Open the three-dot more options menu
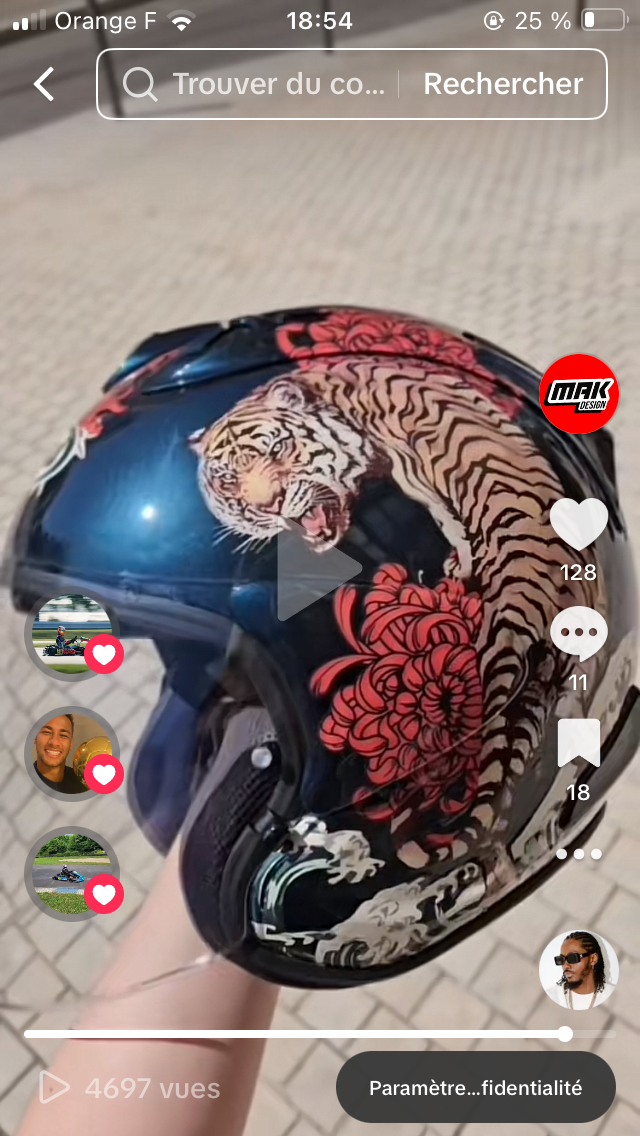The image size is (640, 1136). pos(578,854)
